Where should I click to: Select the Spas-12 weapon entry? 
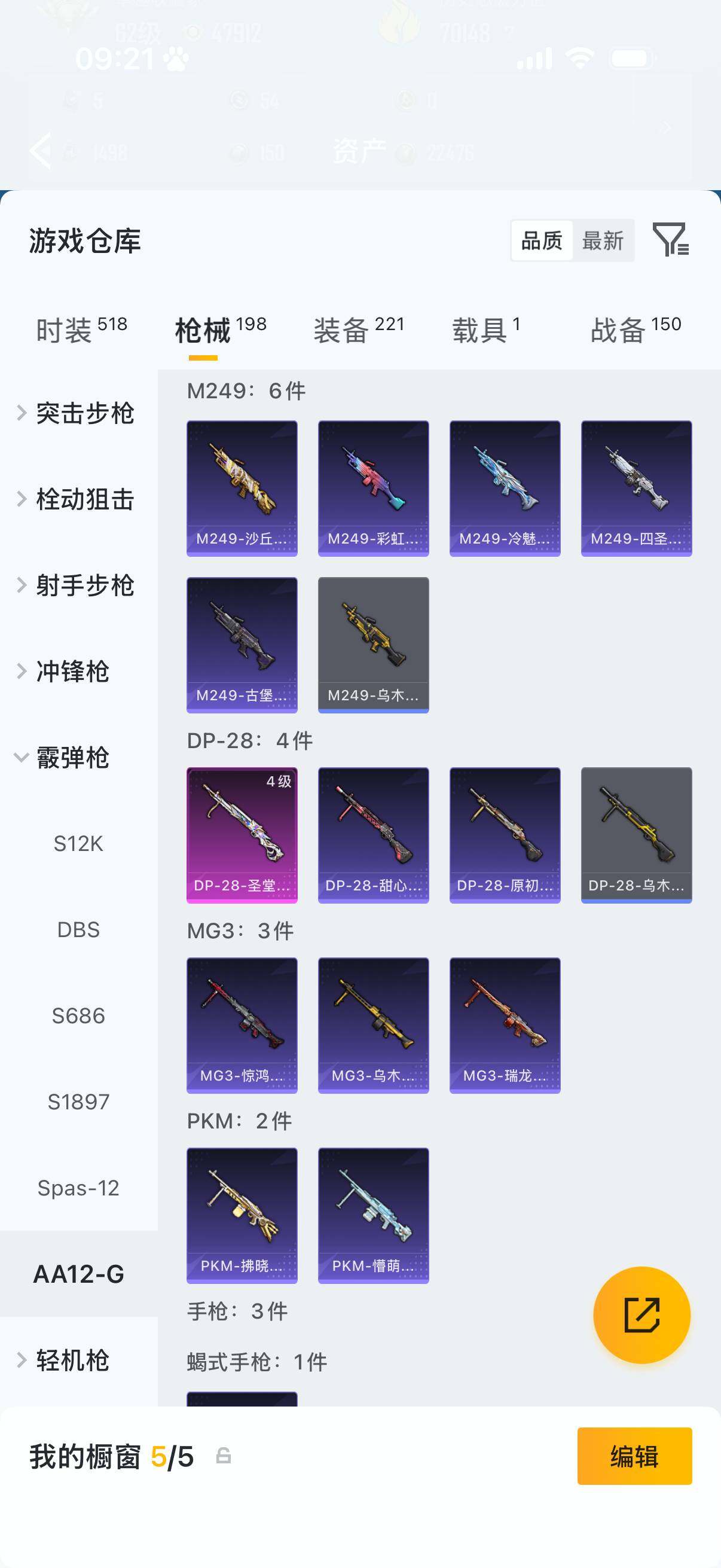point(78,1188)
